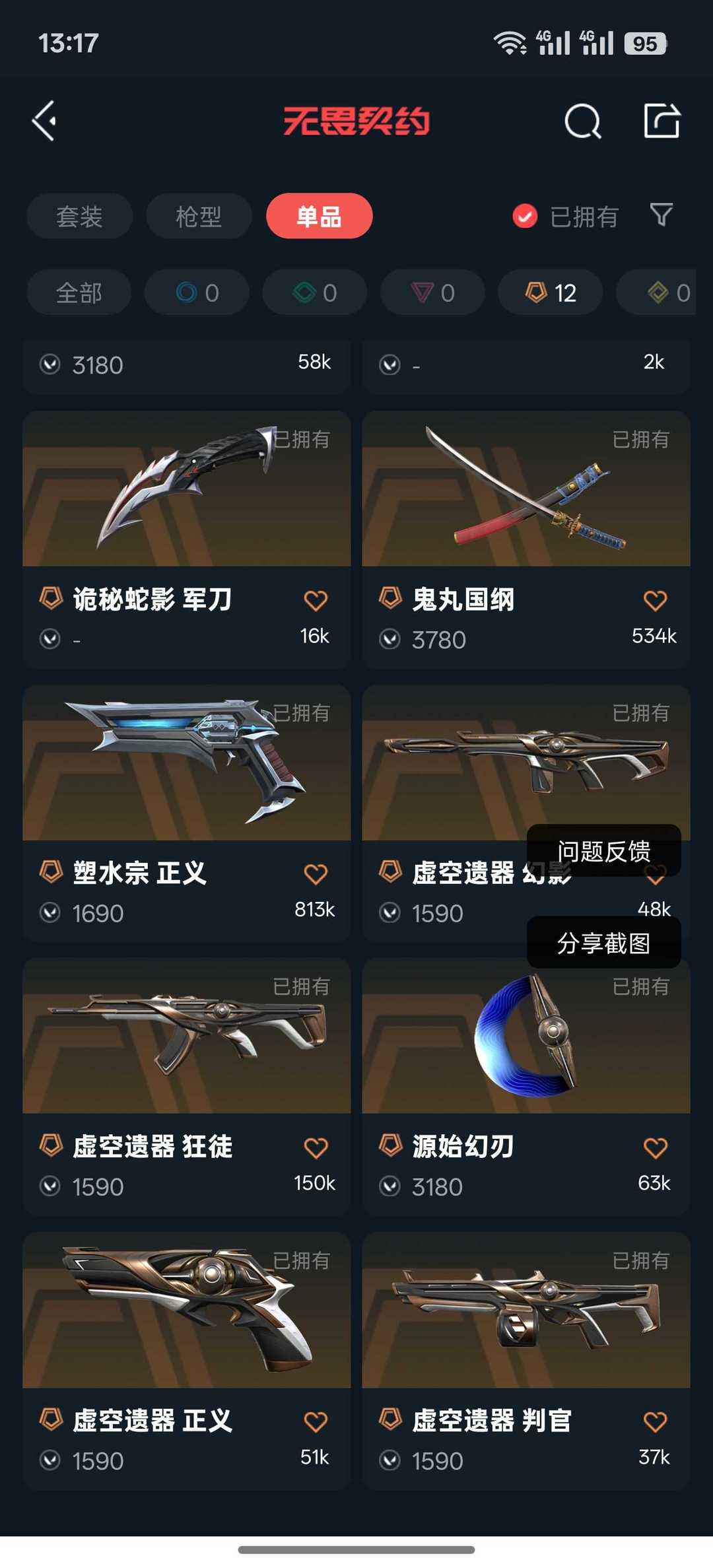Image resolution: width=713 pixels, height=1568 pixels.
Task: Select the 单品 tab
Action: [x=319, y=217]
